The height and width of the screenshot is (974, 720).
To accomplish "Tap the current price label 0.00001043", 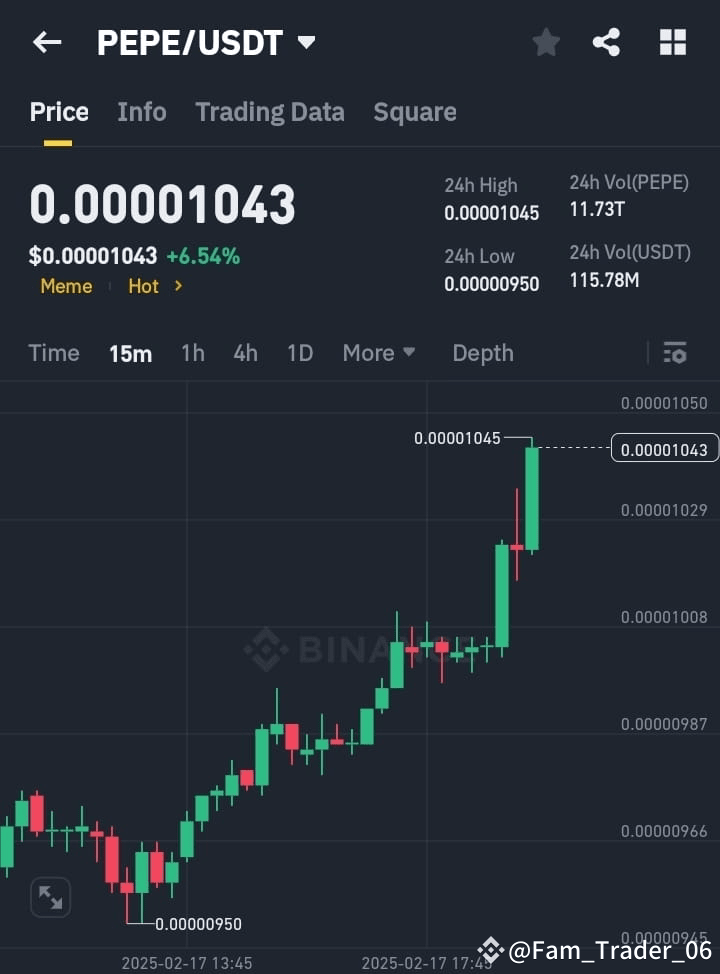I will tap(664, 449).
